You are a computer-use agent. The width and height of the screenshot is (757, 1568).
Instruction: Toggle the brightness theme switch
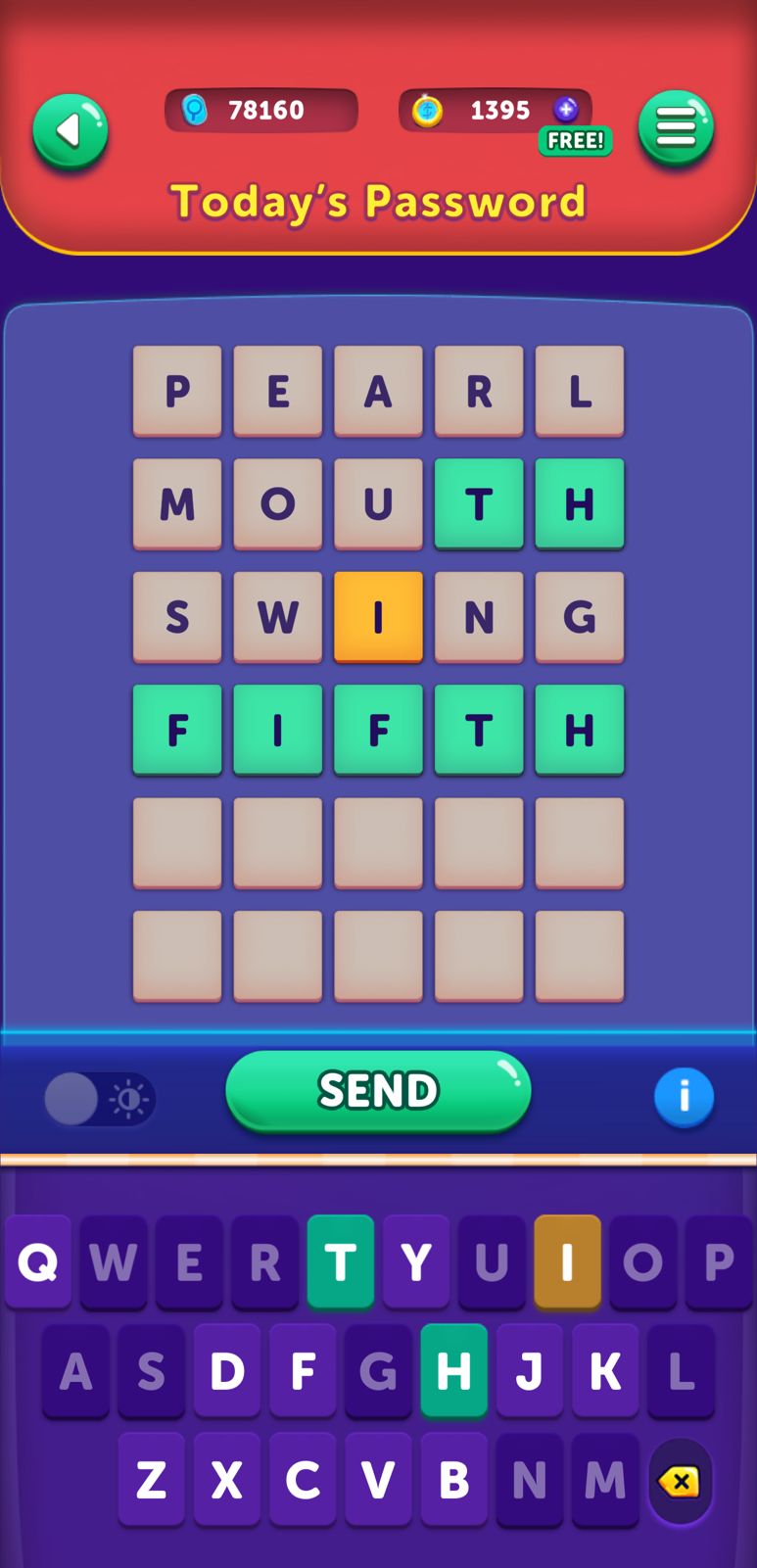click(100, 1099)
